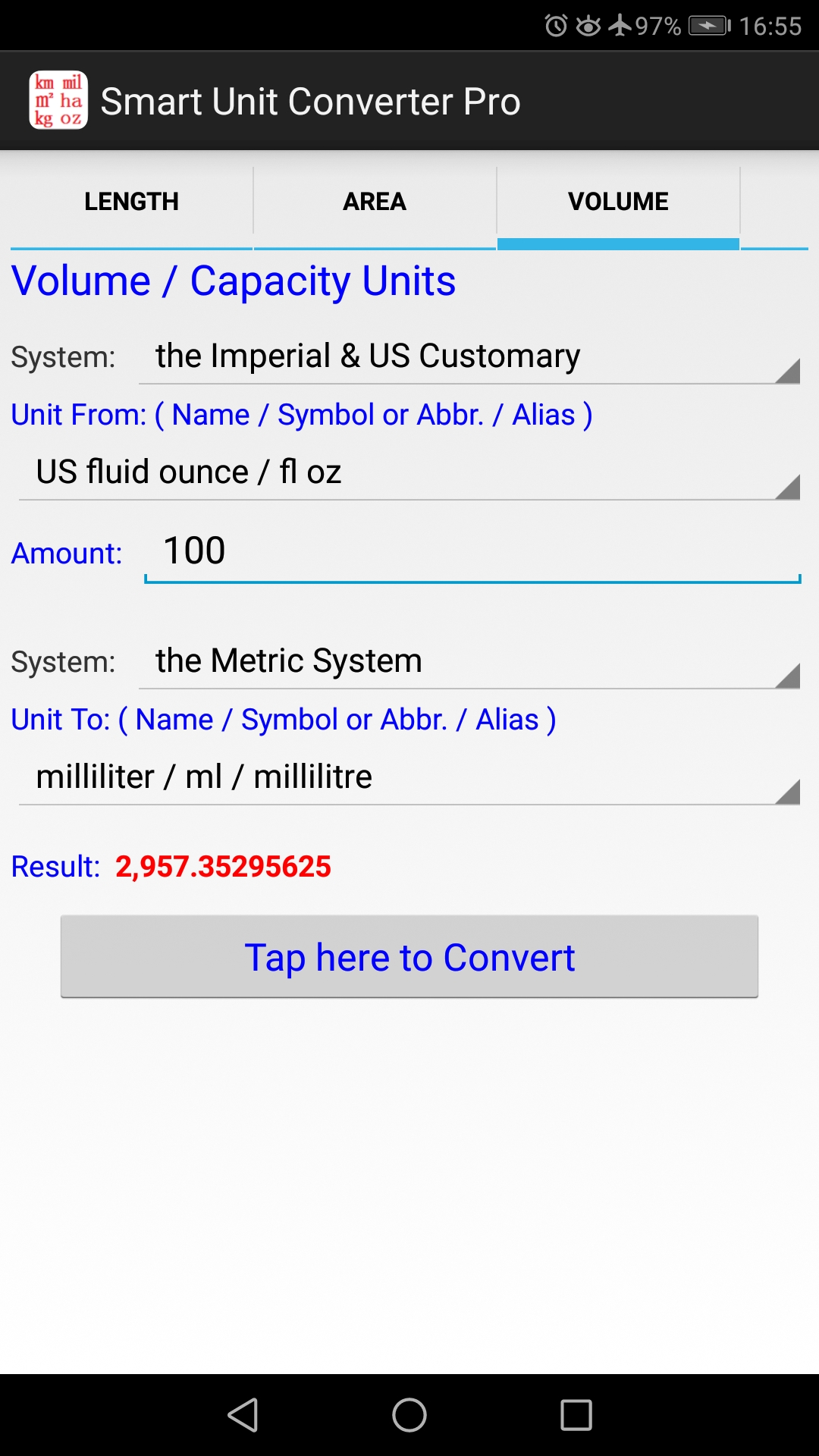
Task: Click the Amount input field showing 100
Action: (470, 551)
